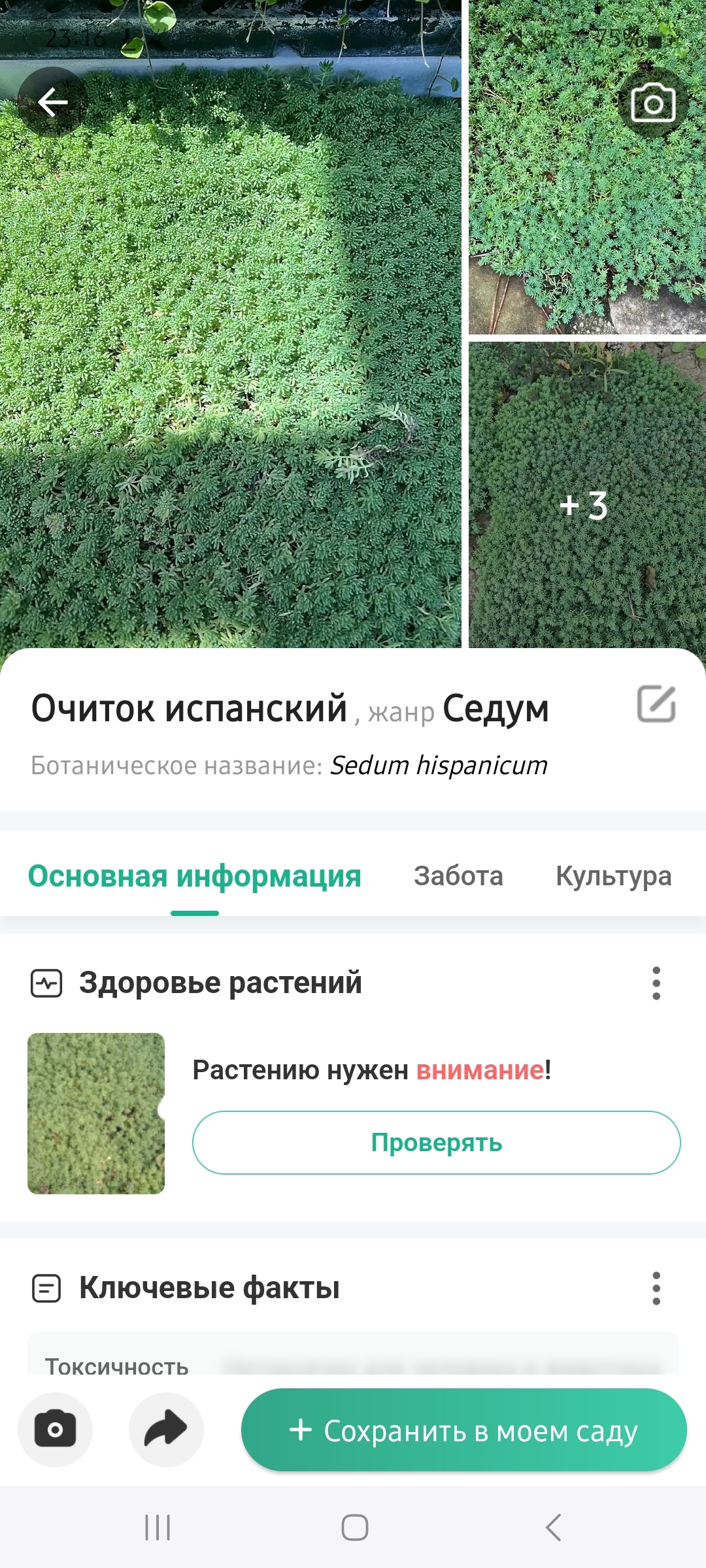Share this plant result
The width and height of the screenshot is (706, 1568).
click(x=166, y=1429)
